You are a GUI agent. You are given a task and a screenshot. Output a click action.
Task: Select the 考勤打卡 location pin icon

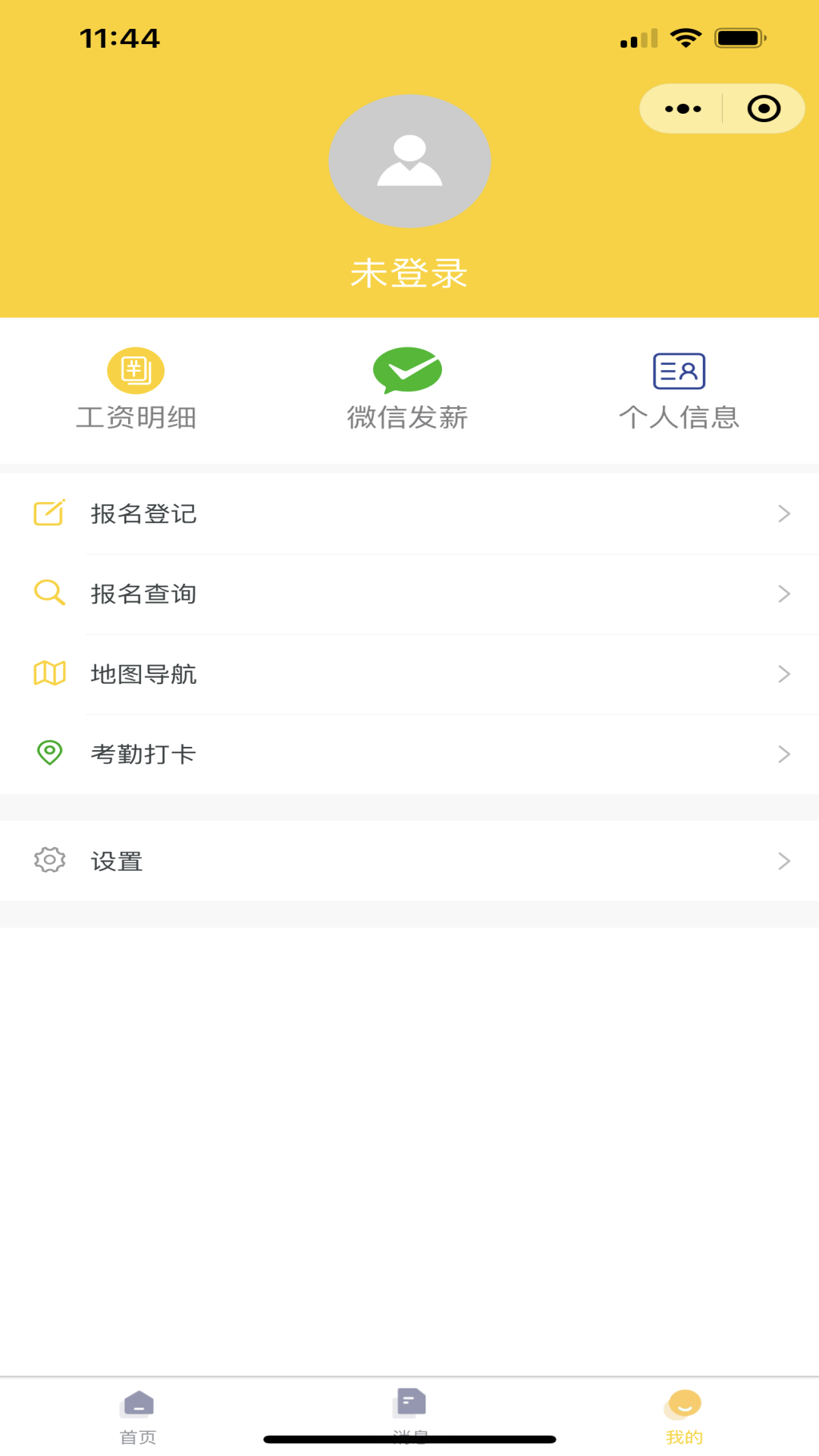(49, 753)
